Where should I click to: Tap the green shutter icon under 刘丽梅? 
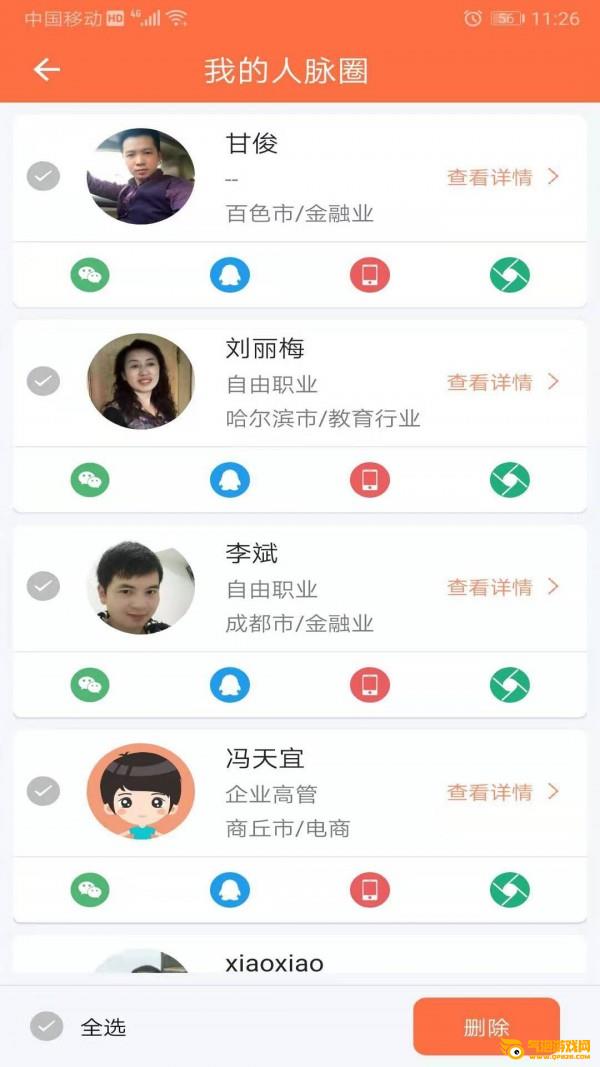click(x=510, y=480)
